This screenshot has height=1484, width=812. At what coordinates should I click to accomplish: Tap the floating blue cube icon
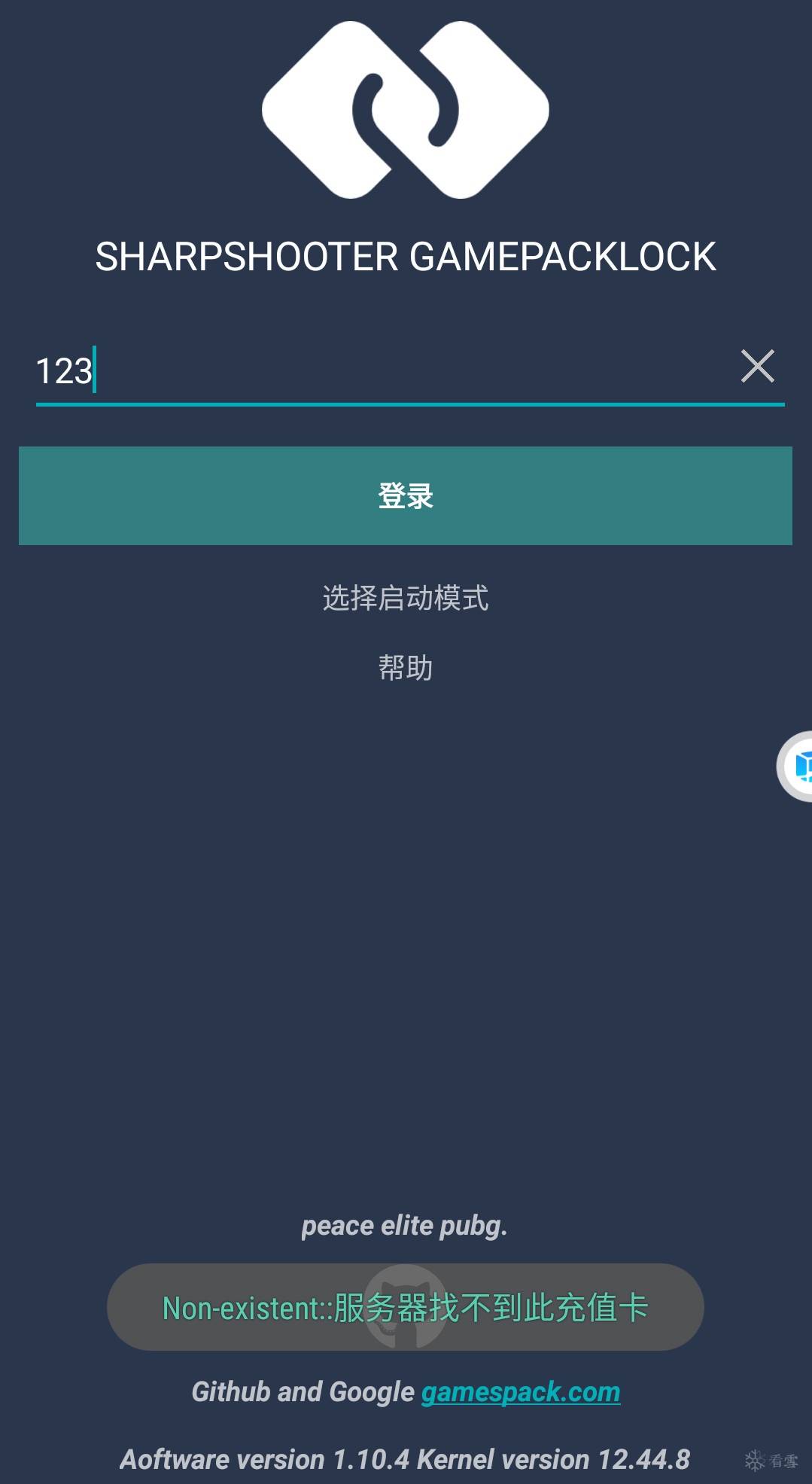tap(800, 766)
